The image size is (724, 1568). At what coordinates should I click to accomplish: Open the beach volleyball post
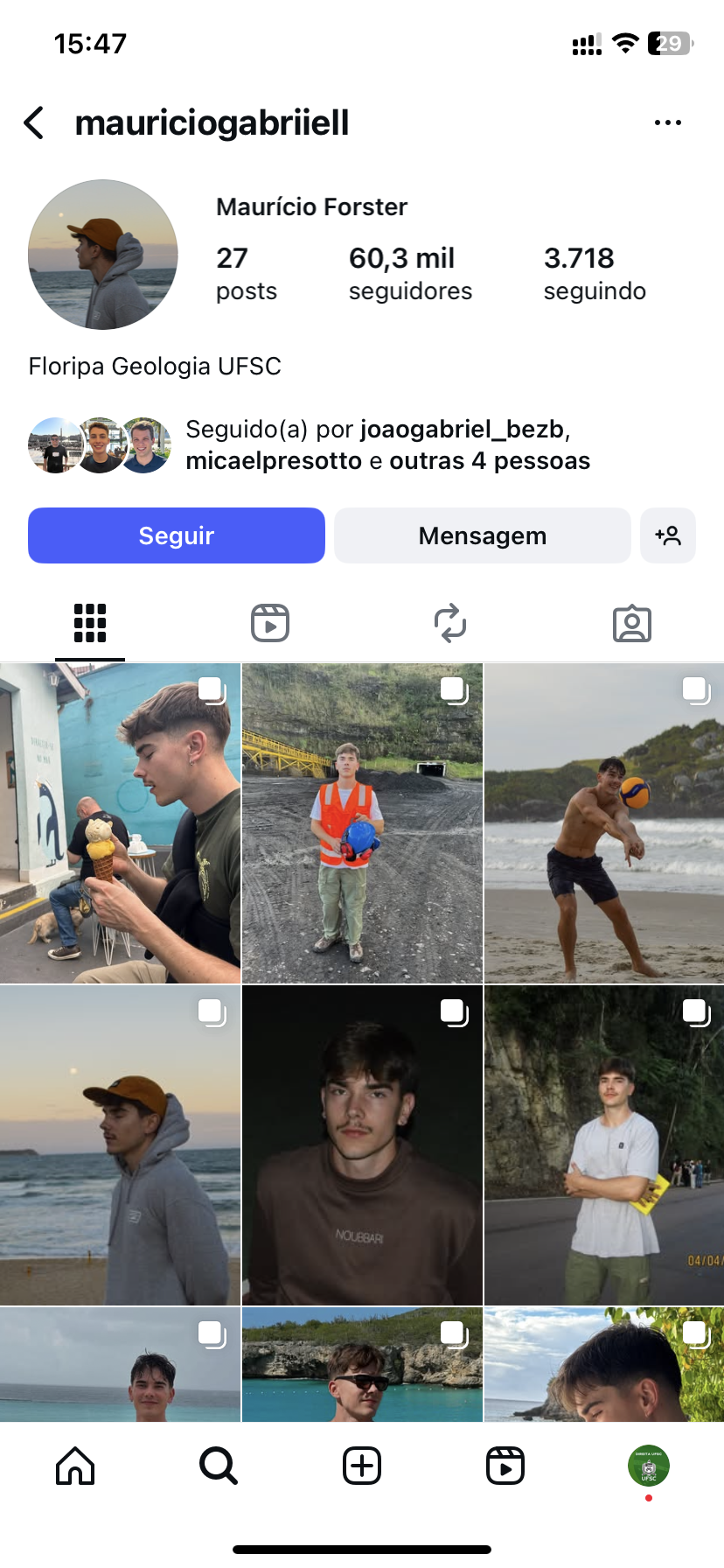coord(604,823)
